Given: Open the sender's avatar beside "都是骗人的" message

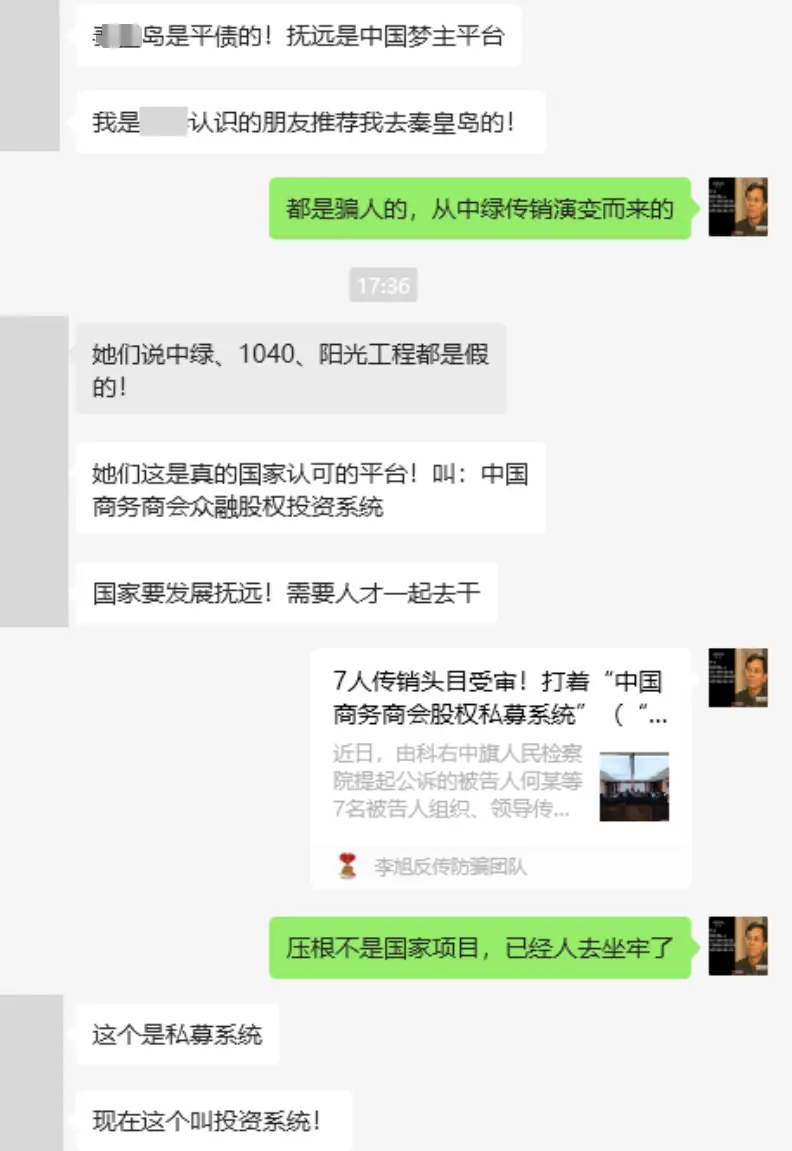Looking at the screenshot, I should (738, 207).
